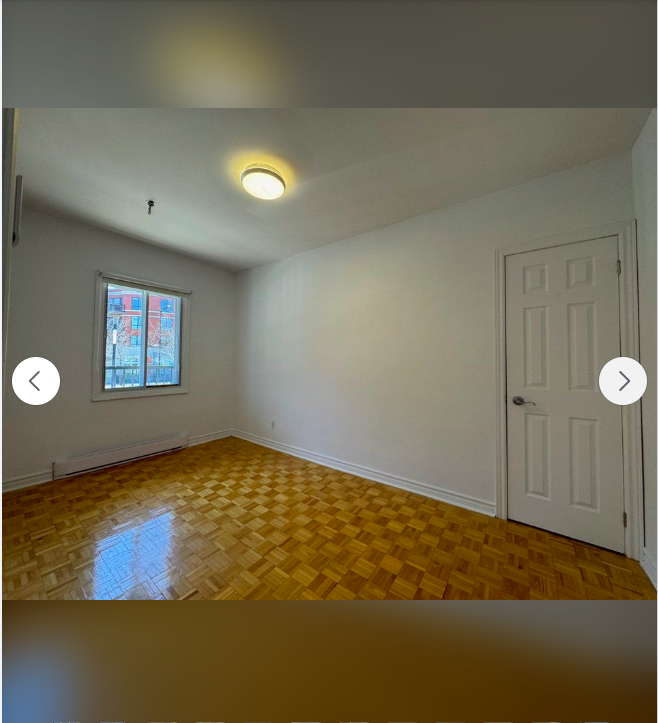This screenshot has width=658, height=723.
Task: Advance to the next photo
Action: pyautogui.click(x=622, y=381)
